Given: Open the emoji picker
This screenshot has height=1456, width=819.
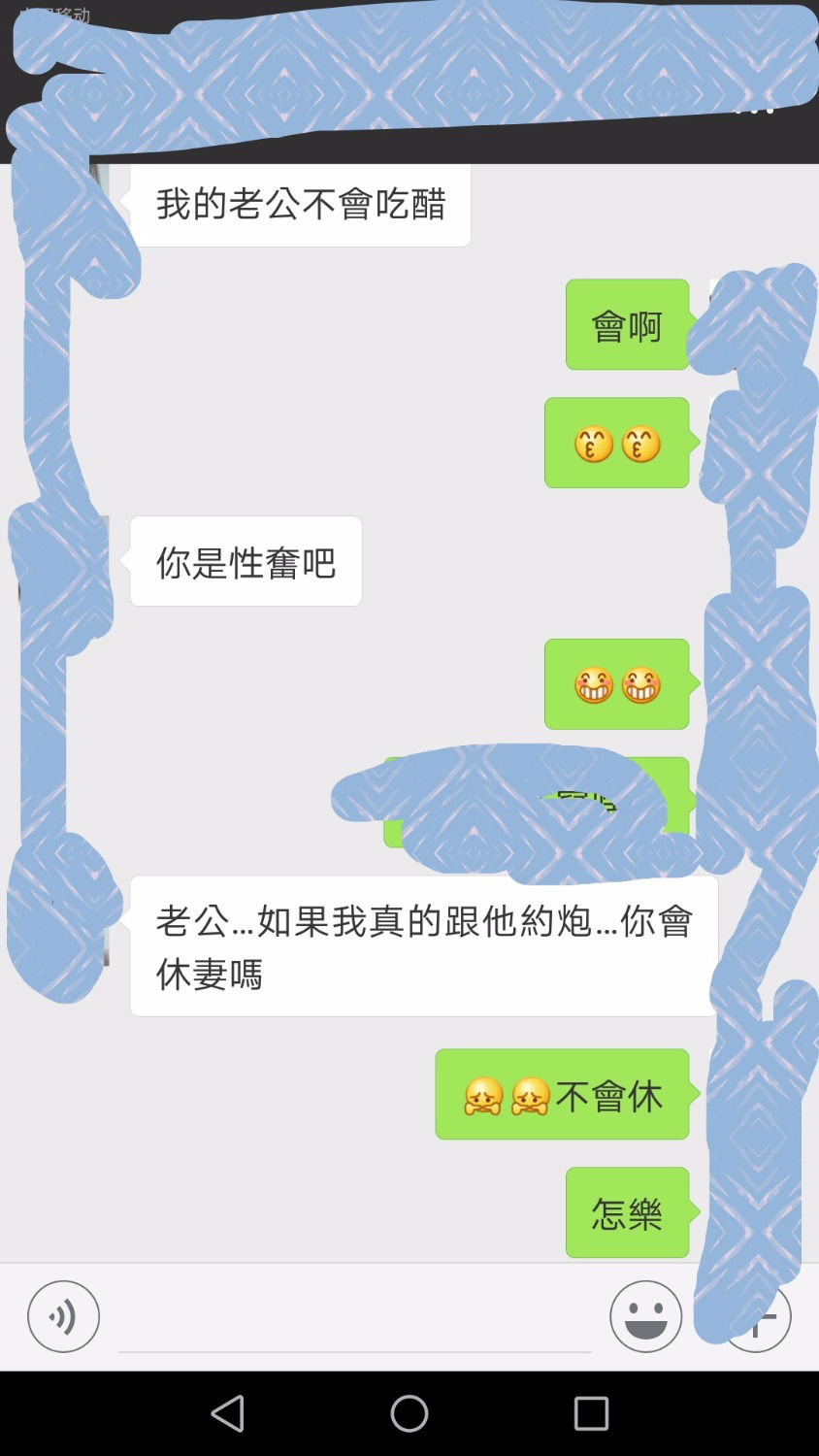Looking at the screenshot, I should (x=645, y=1316).
